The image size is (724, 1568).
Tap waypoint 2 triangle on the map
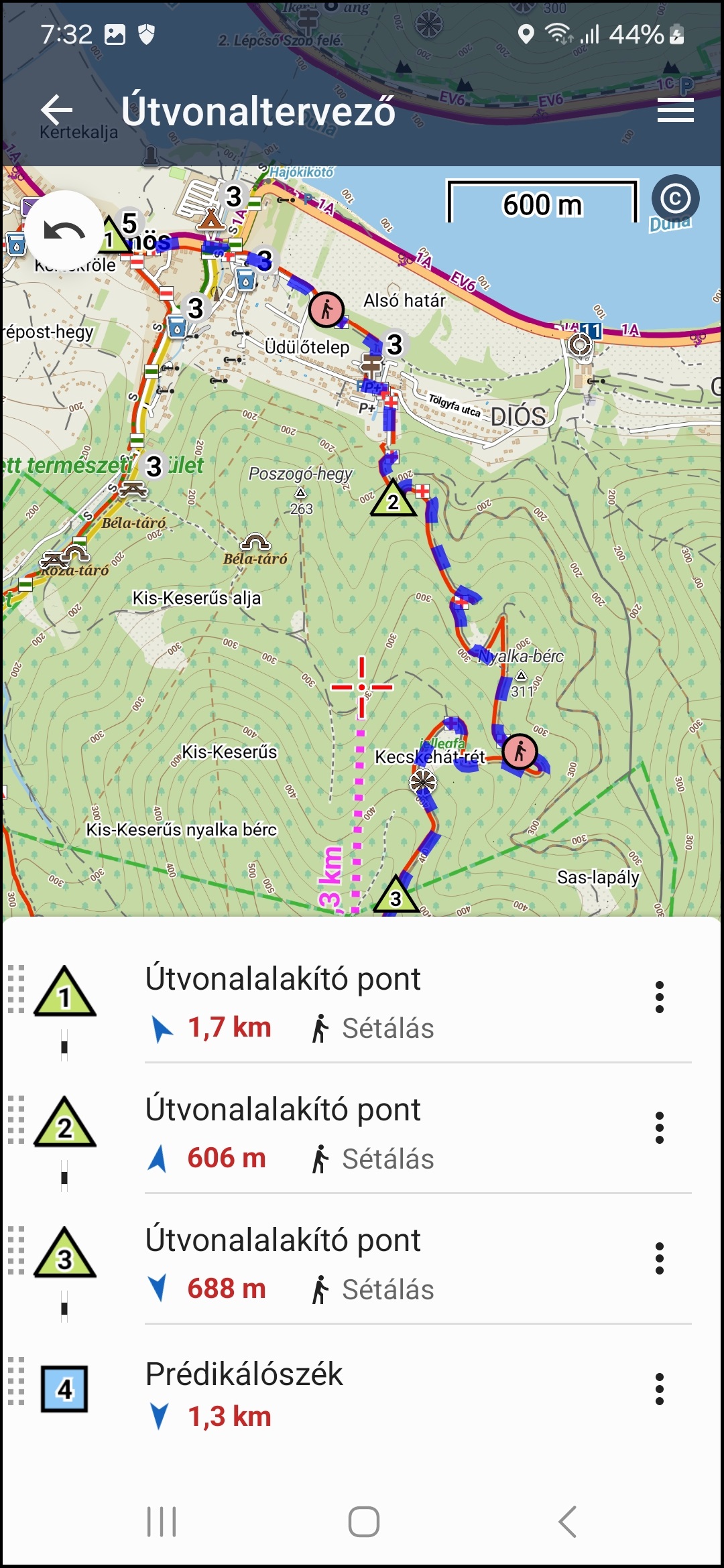[x=393, y=500]
